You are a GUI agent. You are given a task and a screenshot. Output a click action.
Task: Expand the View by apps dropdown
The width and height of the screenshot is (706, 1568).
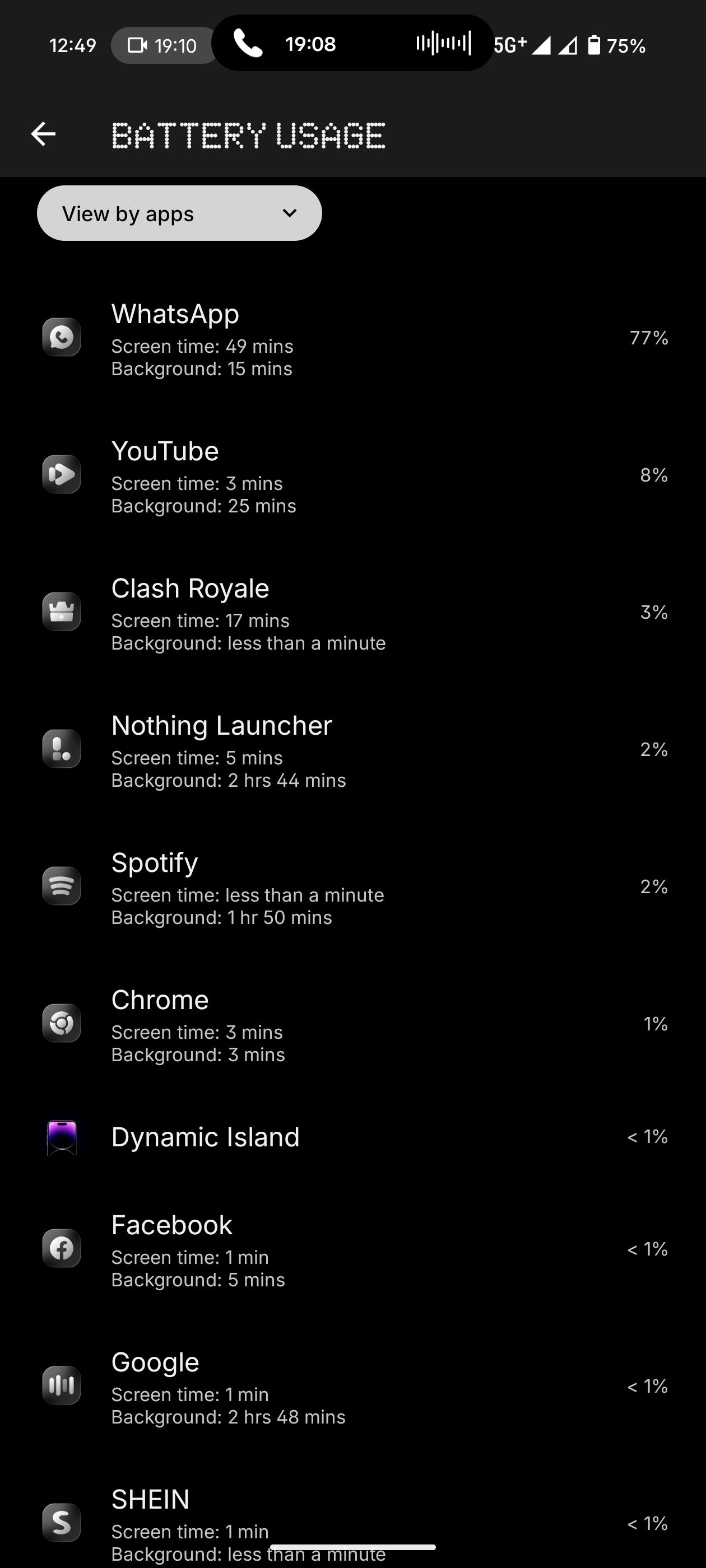(179, 214)
